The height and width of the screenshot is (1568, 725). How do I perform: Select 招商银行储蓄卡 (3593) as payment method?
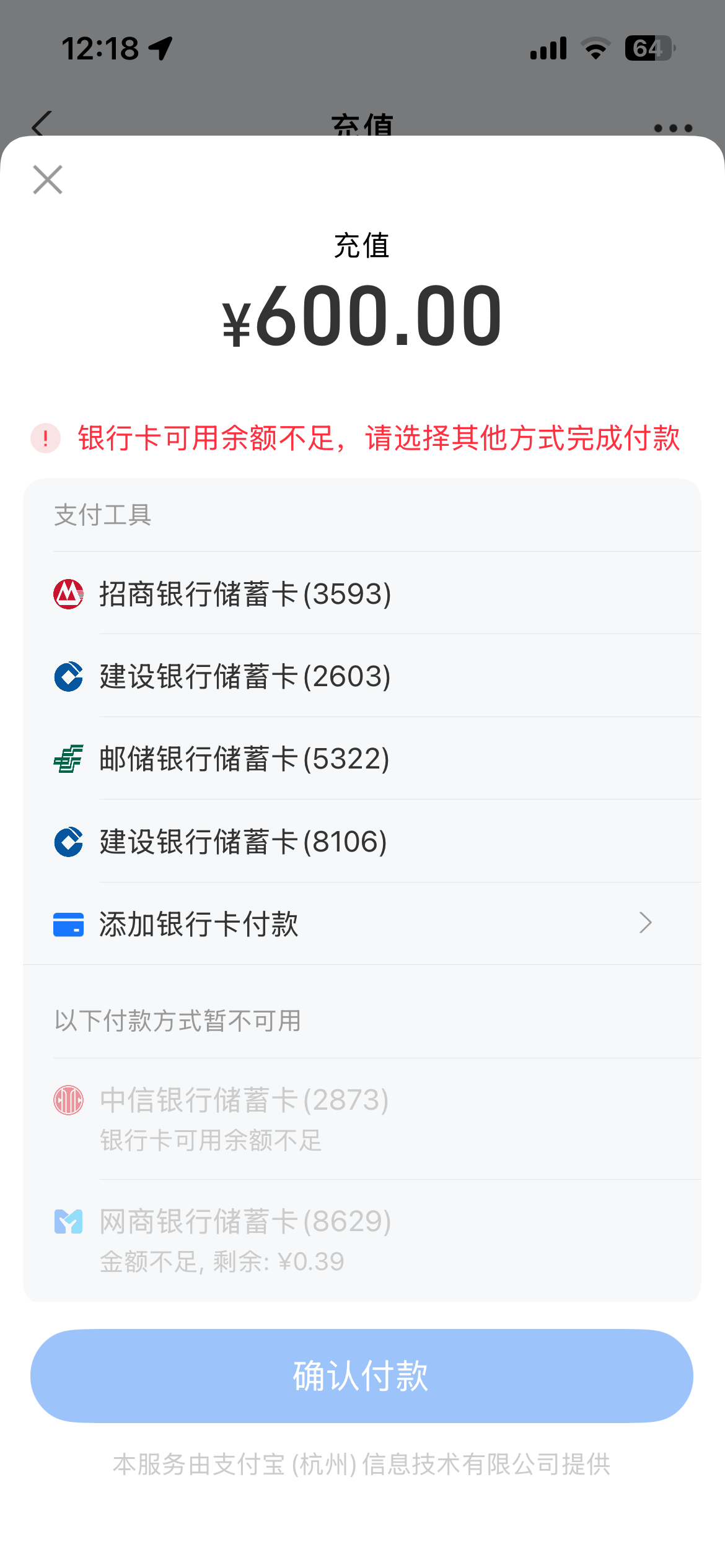click(x=362, y=593)
